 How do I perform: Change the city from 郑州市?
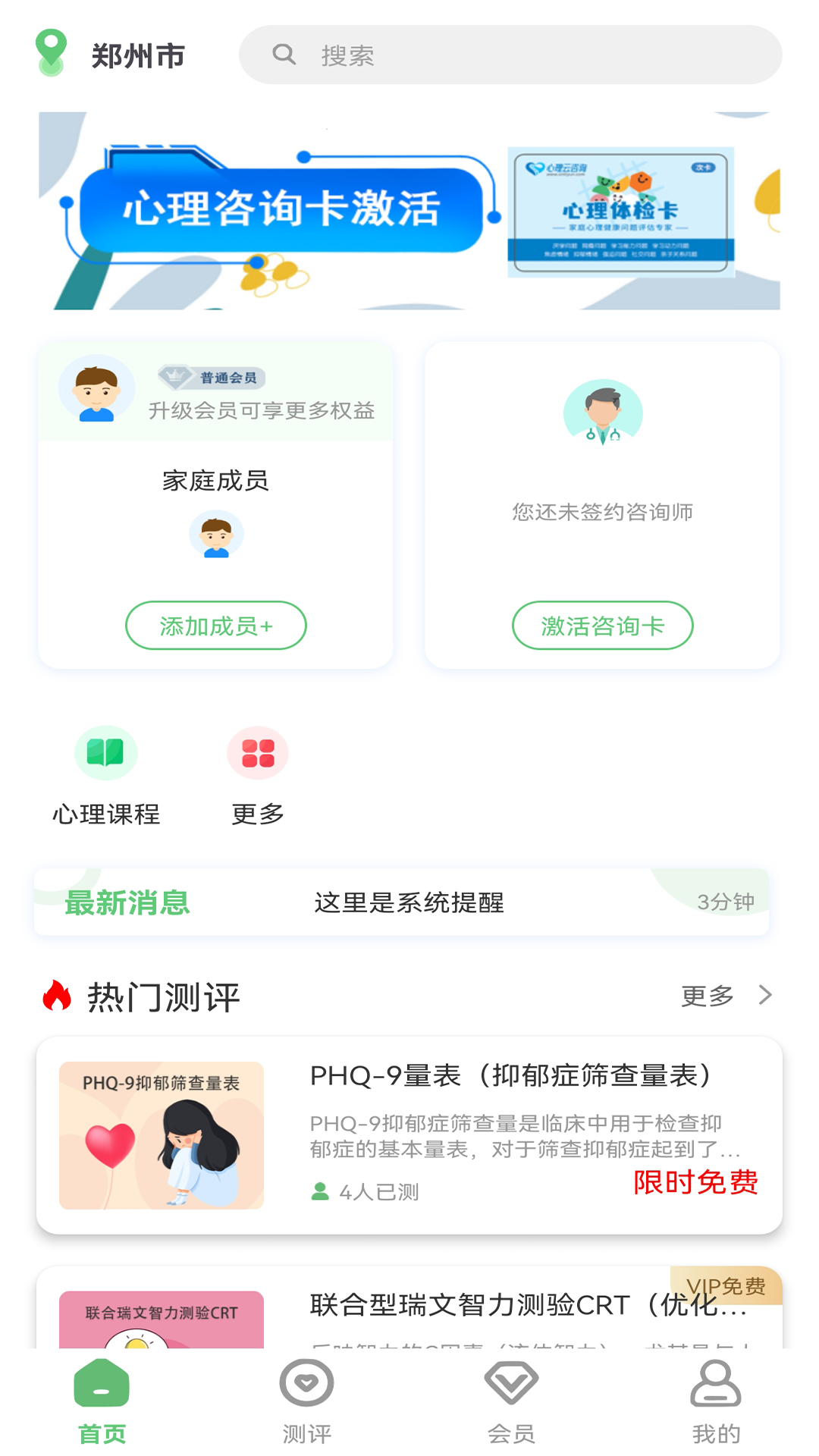click(x=111, y=55)
